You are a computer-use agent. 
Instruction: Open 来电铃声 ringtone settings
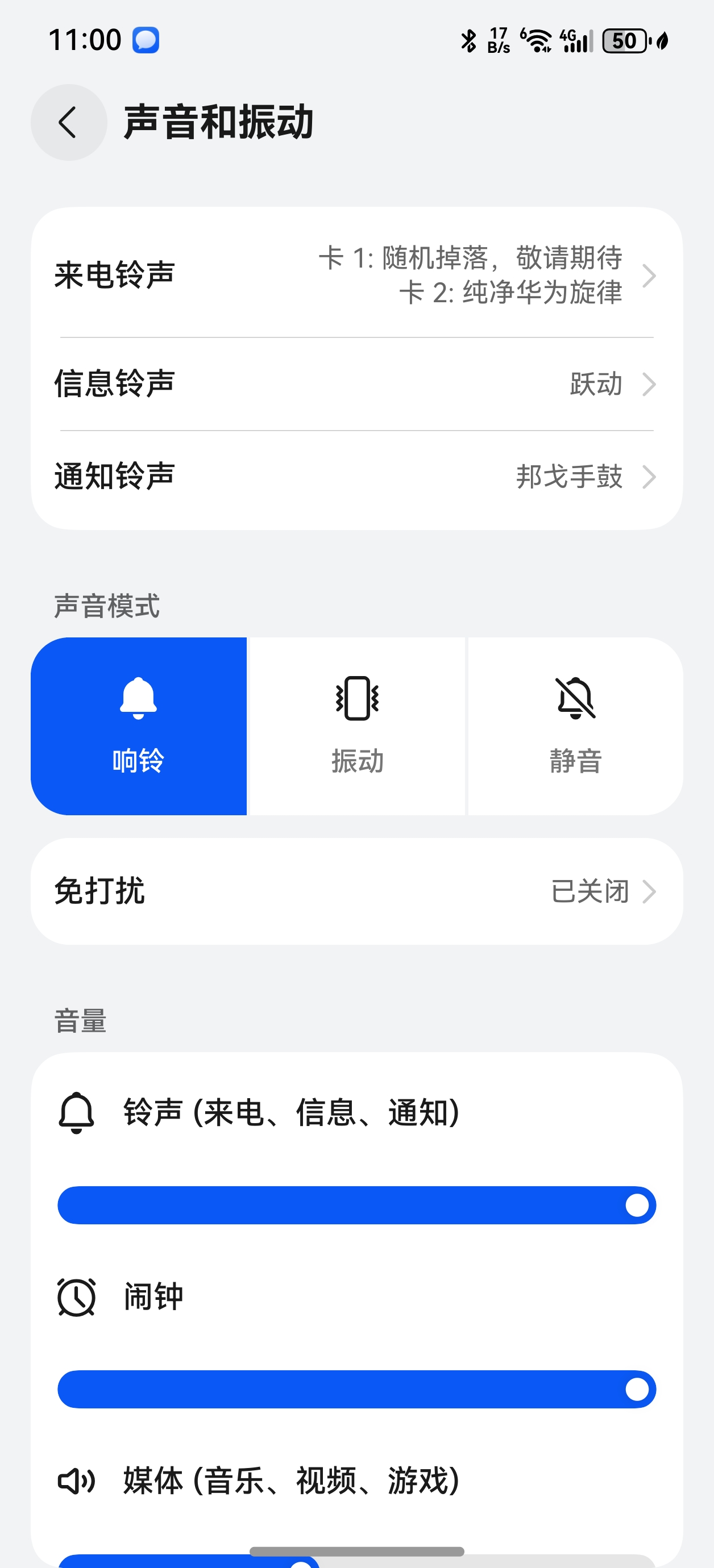[356, 274]
